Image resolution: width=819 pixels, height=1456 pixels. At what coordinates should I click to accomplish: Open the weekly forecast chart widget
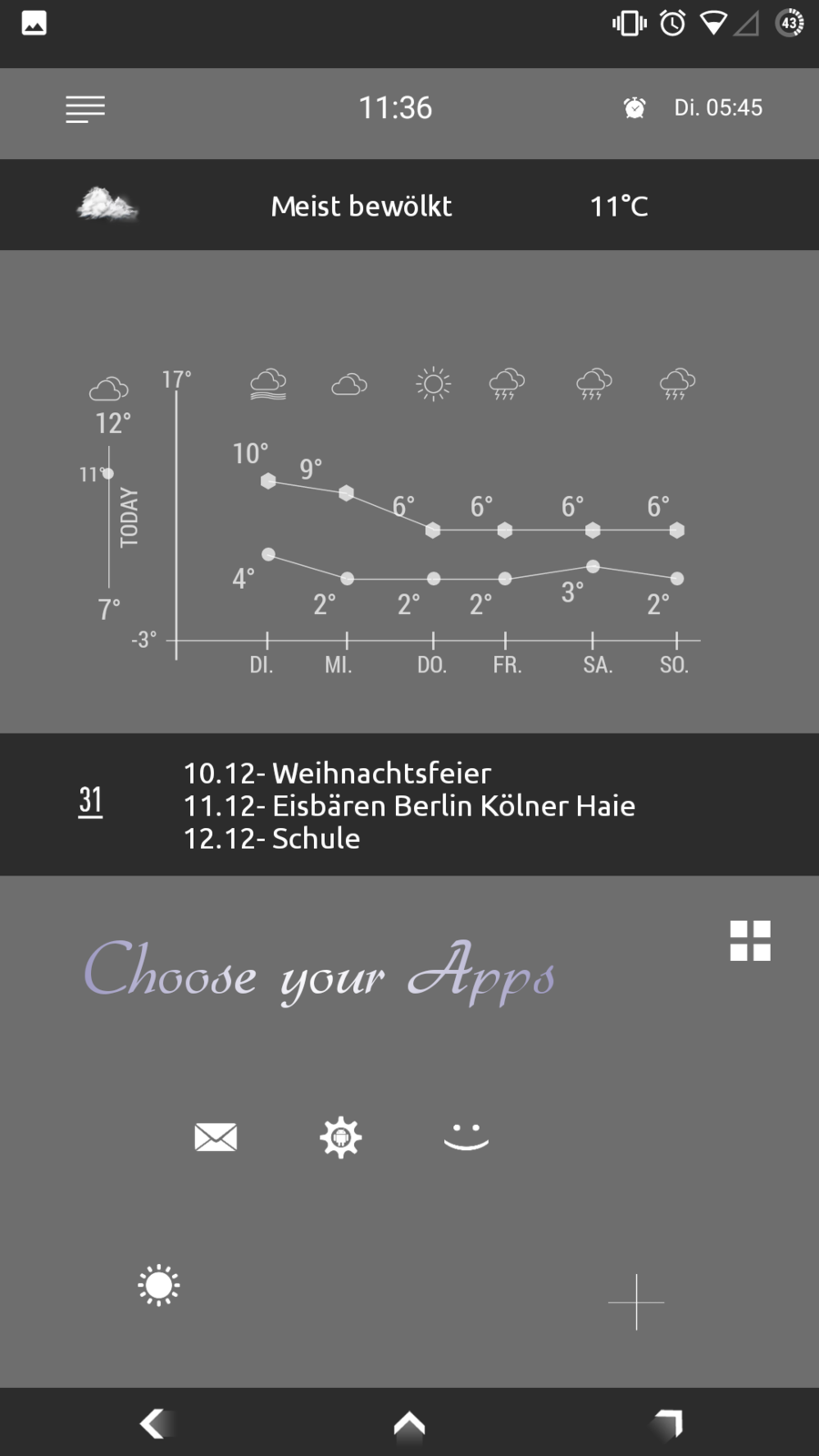tap(409, 519)
